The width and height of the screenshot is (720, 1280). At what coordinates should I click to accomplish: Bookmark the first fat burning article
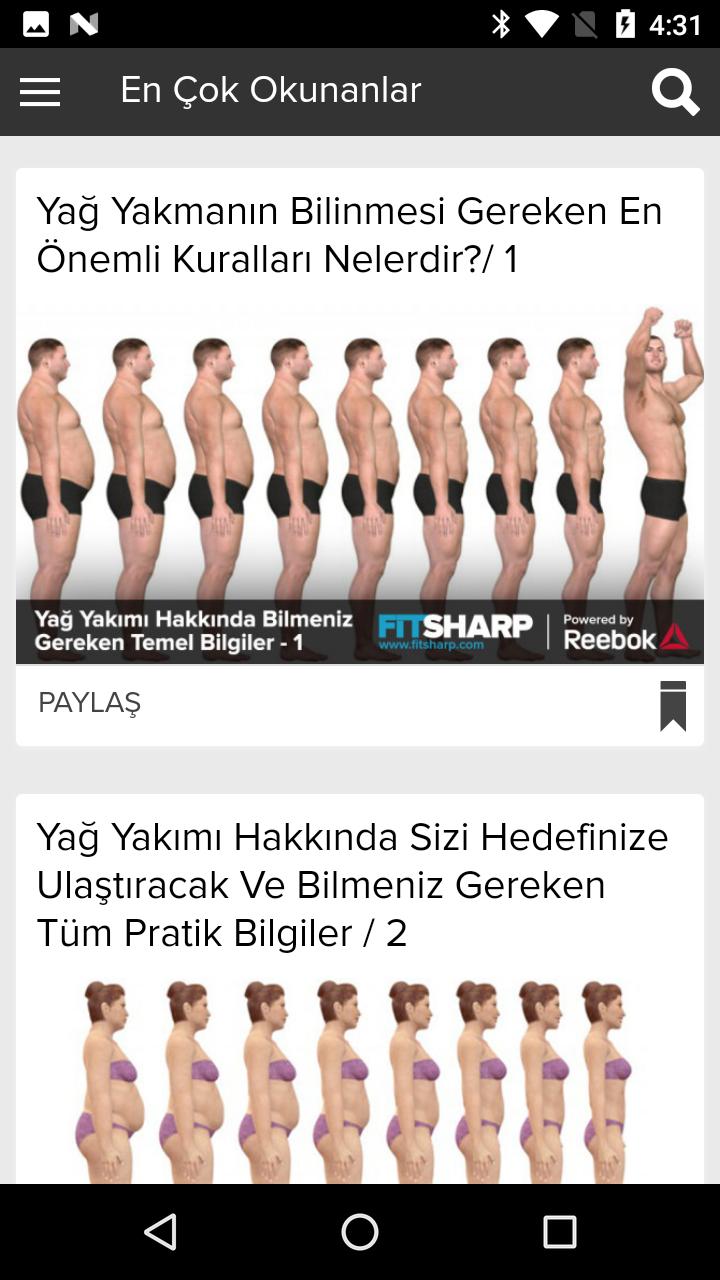point(673,706)
